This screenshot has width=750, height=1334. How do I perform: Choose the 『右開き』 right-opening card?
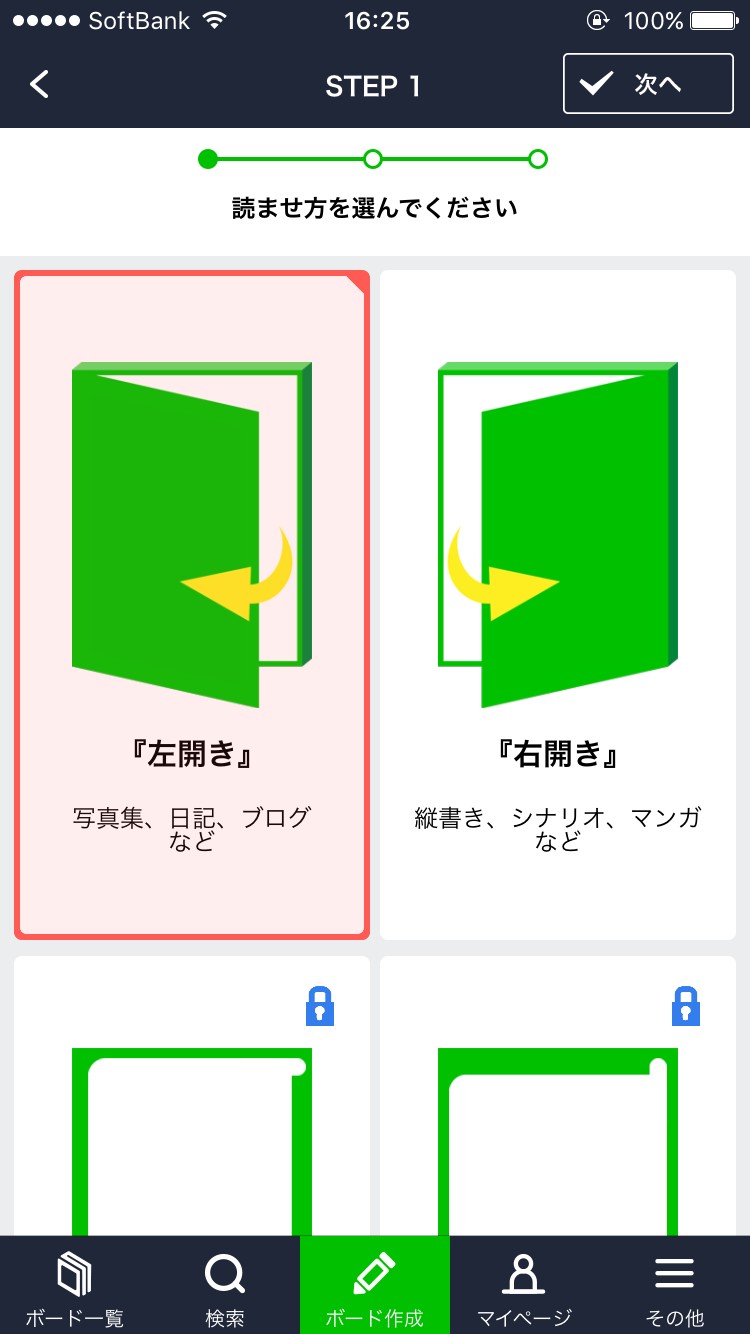[558, 605]
